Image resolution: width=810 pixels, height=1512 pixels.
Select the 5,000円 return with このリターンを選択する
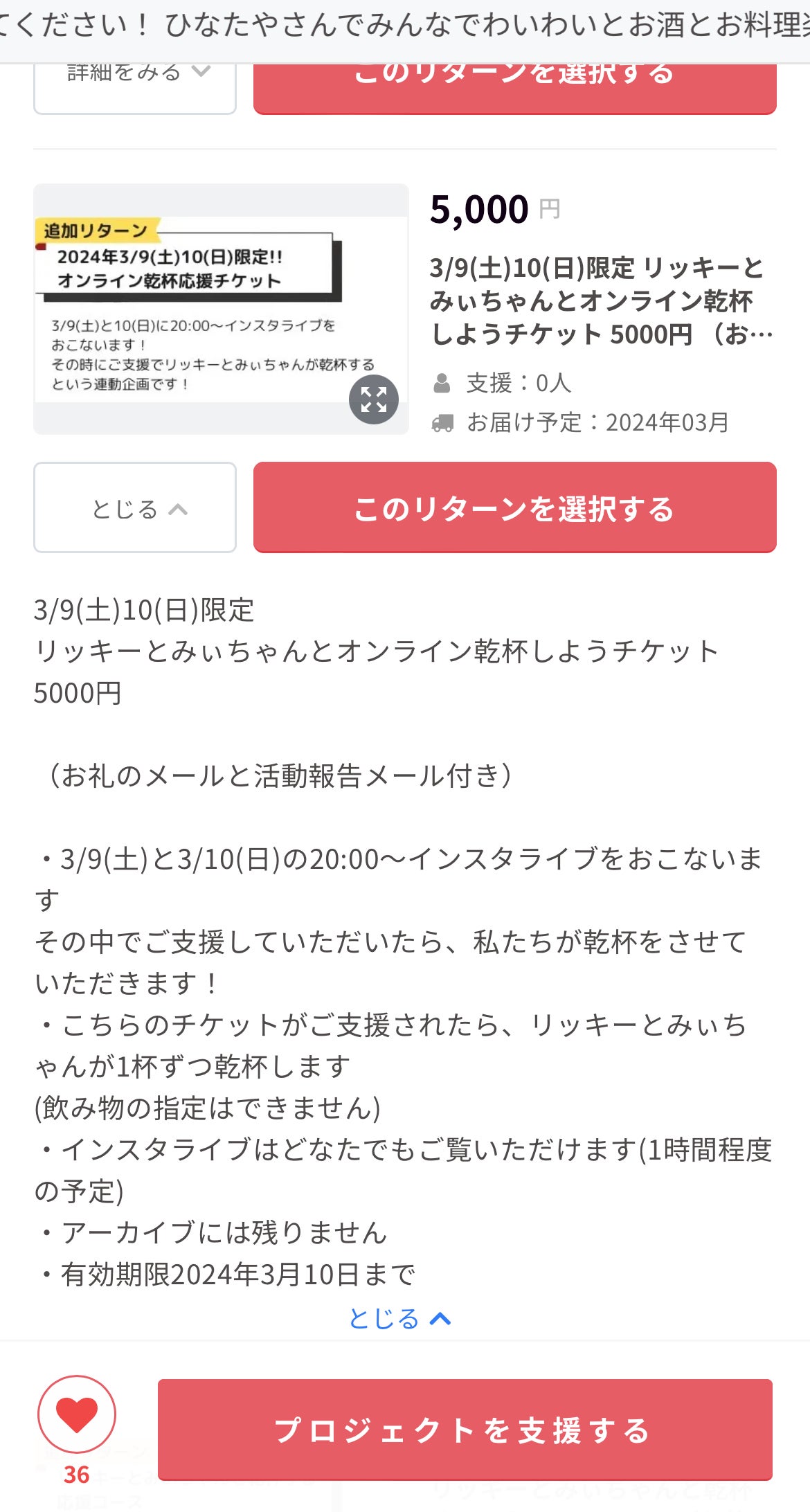tap(515, 507)
